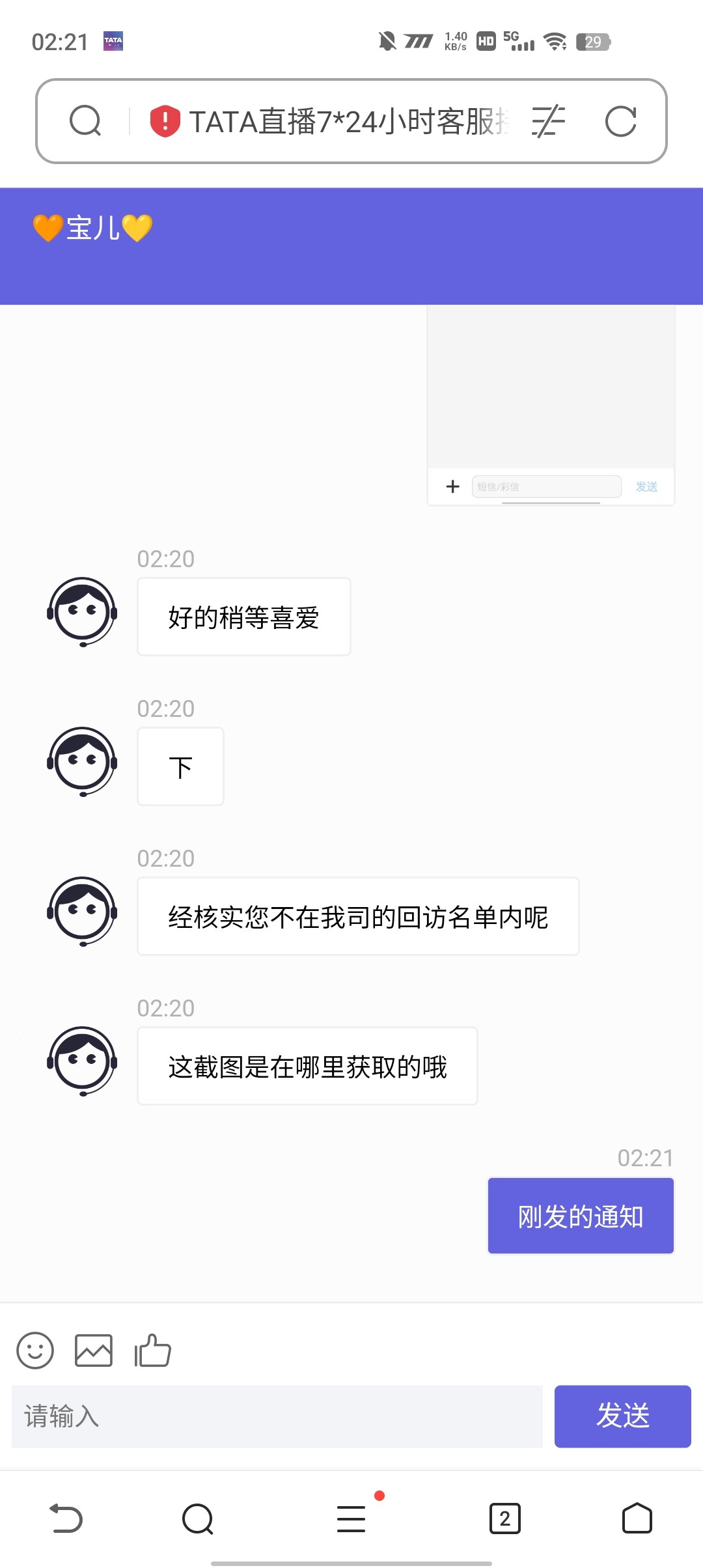Go back to the previous page
Viewport: 703px width, 1568px height.
click(x=66, y=1519)
